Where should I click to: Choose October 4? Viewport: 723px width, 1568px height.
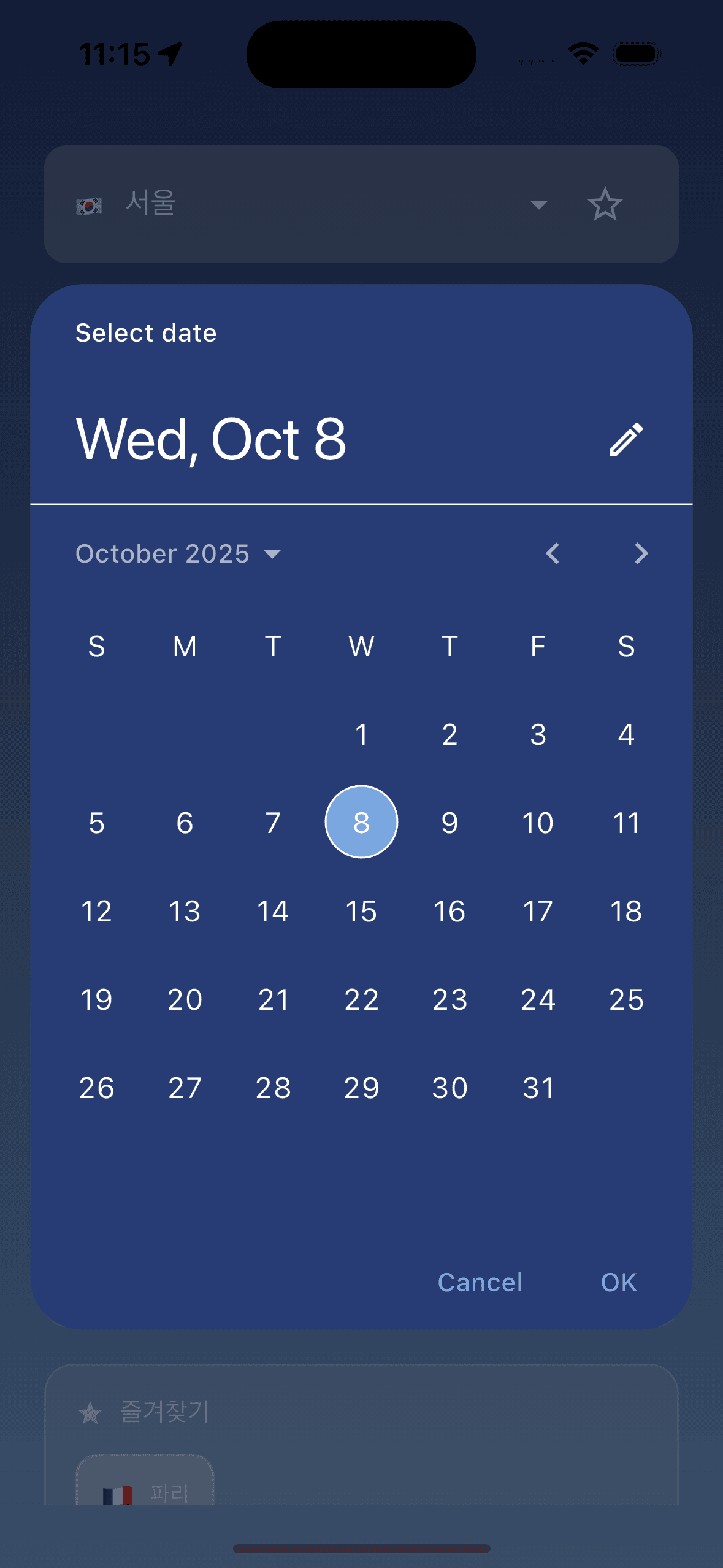click(626, 734)
